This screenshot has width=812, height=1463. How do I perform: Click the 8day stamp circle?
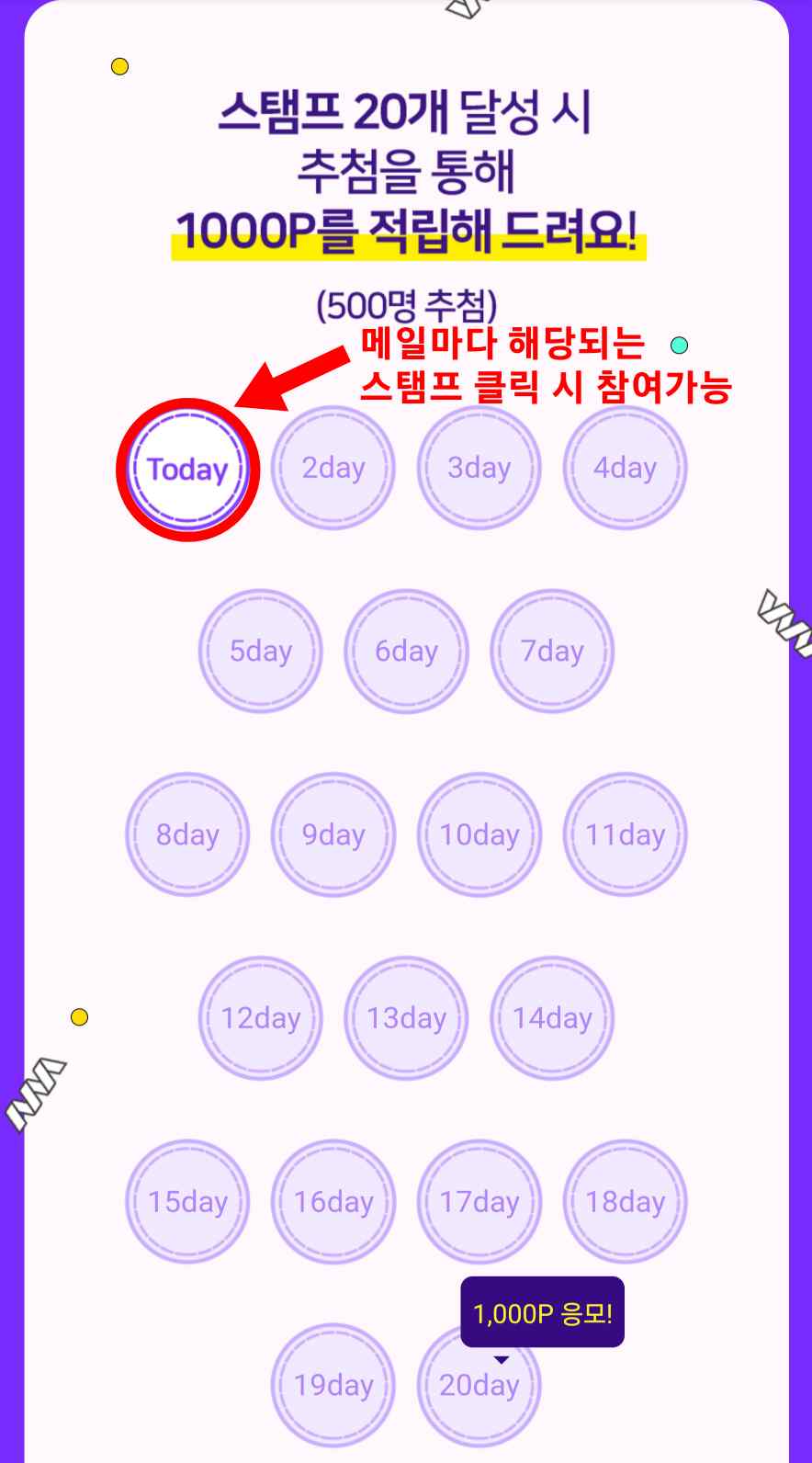coord(187,835)
